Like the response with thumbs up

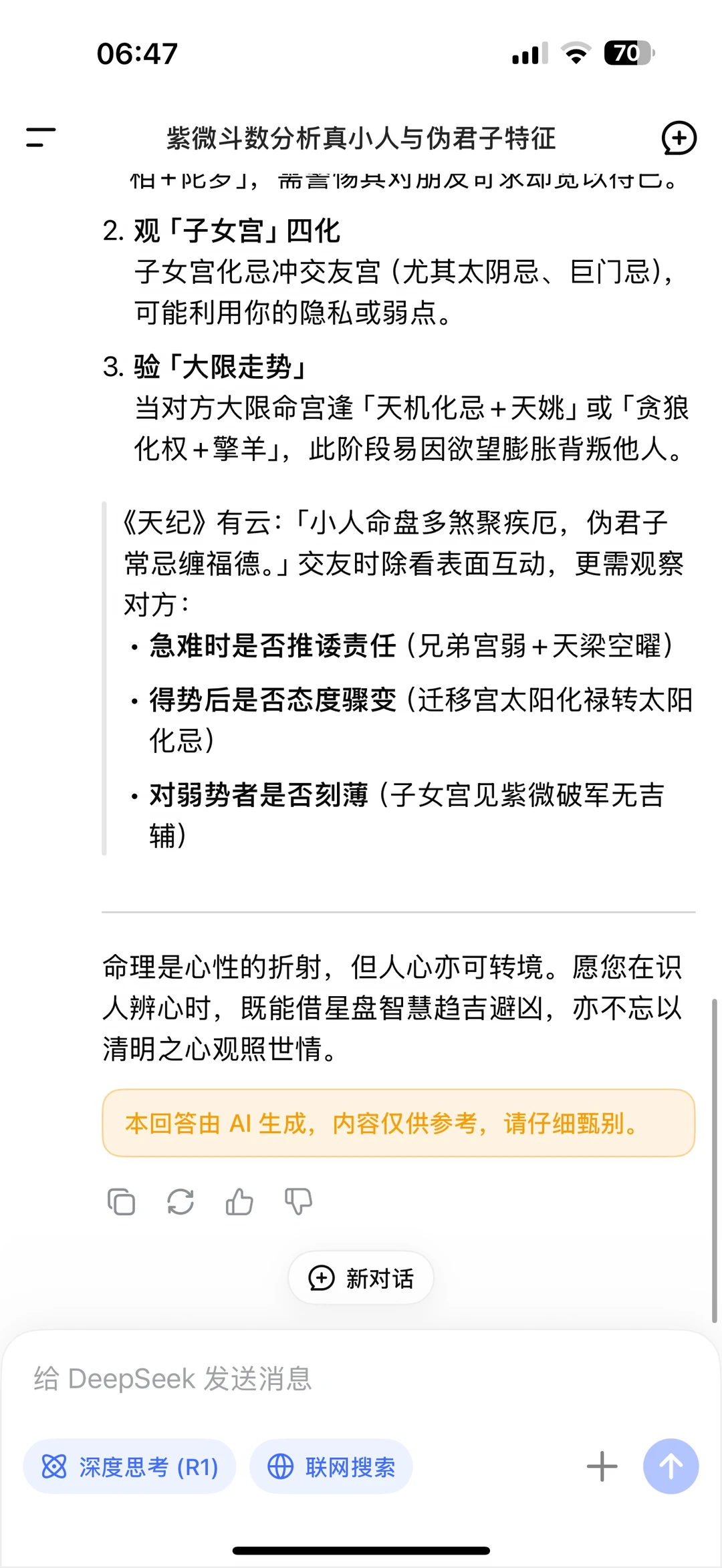click(x=239, y=1202)
